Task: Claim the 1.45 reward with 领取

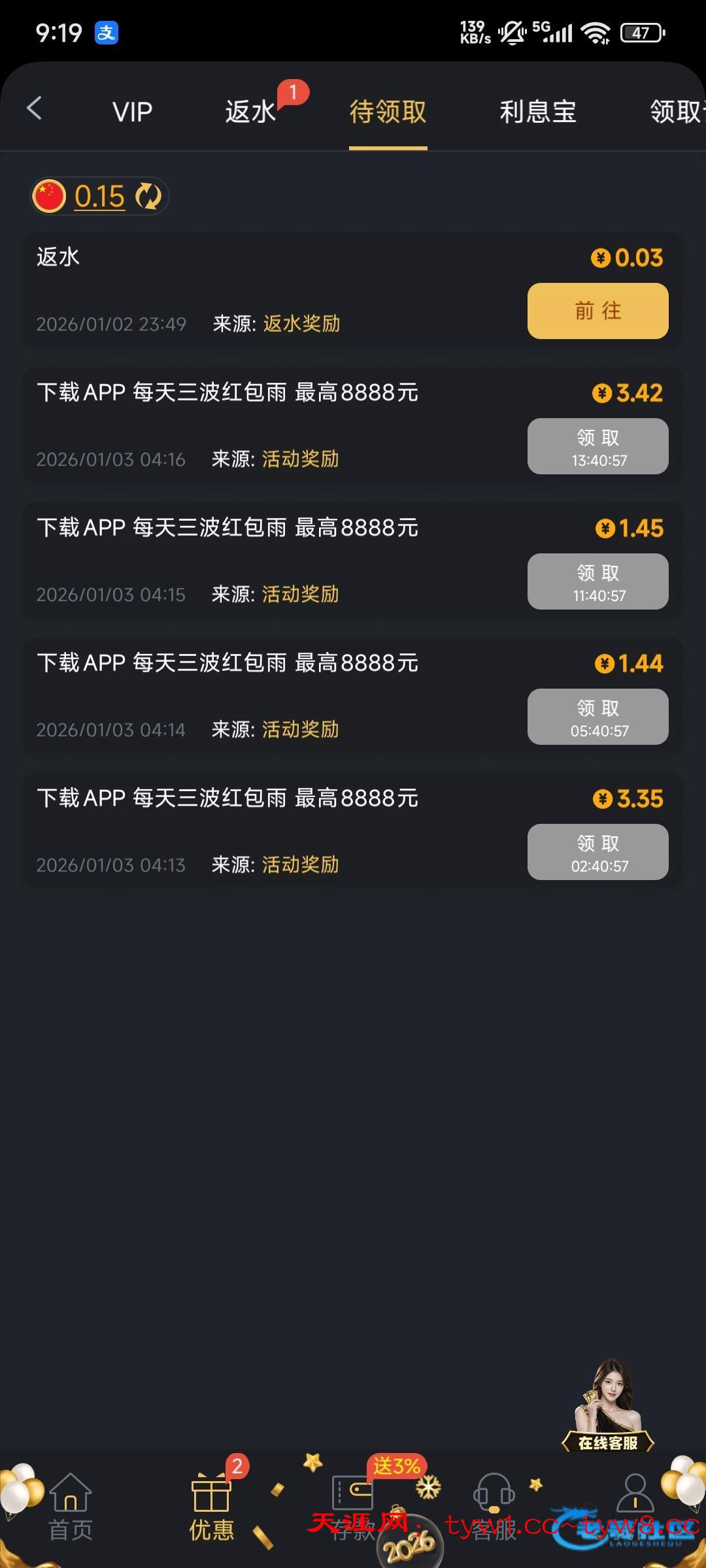Action: [597, 581]
